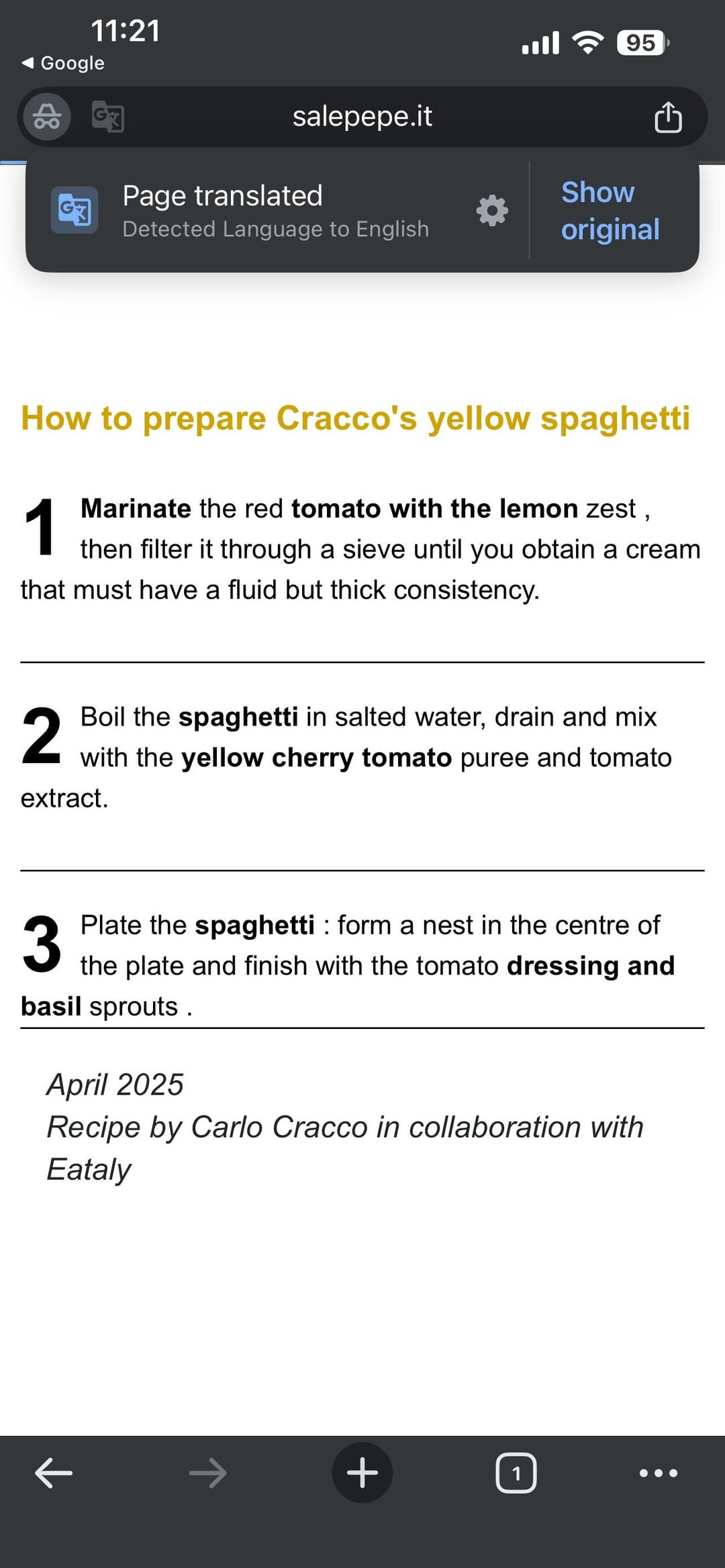Screen dimensions: 725x1568
Task: Tap the incognito icon in the address bar
Action: pos(47,117)
